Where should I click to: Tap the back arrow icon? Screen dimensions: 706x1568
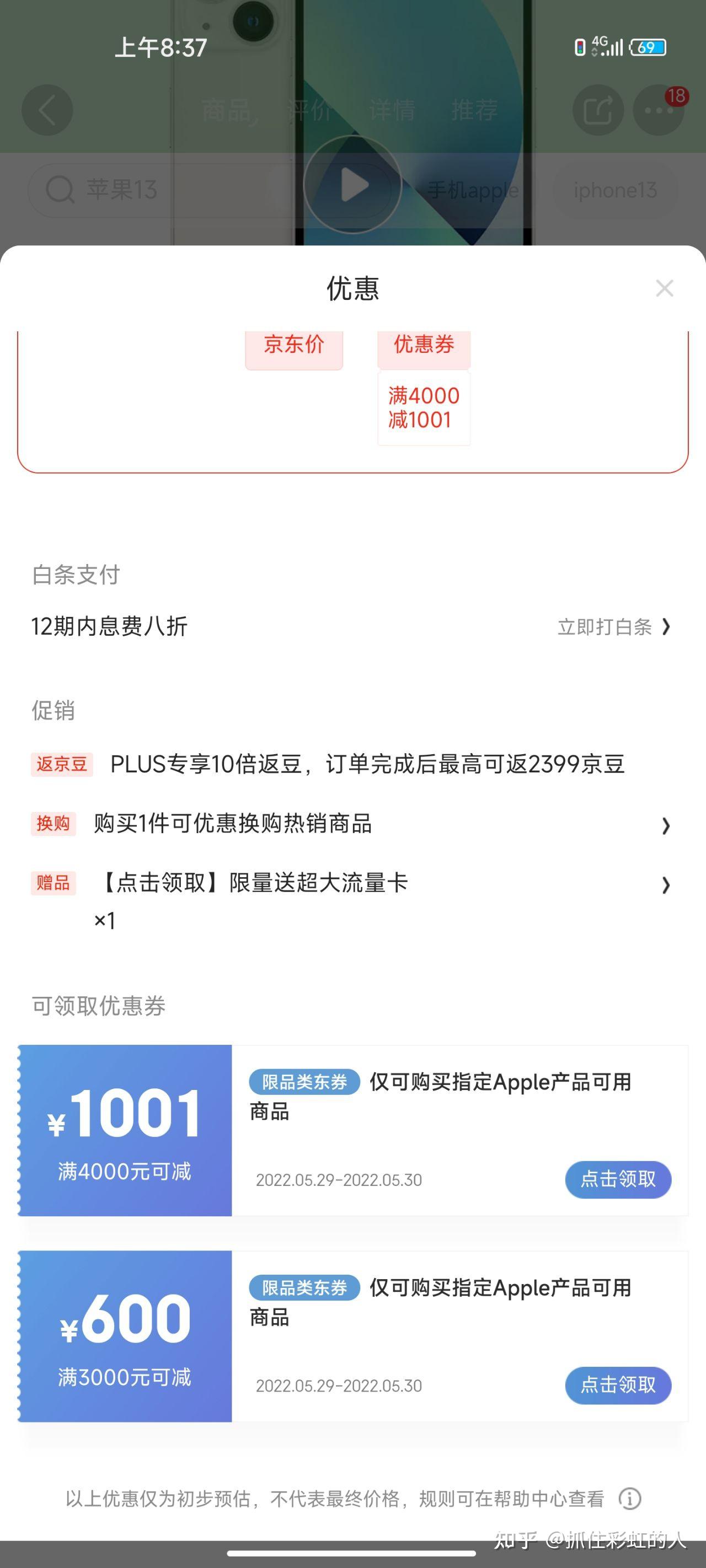(x=47, y=110)
